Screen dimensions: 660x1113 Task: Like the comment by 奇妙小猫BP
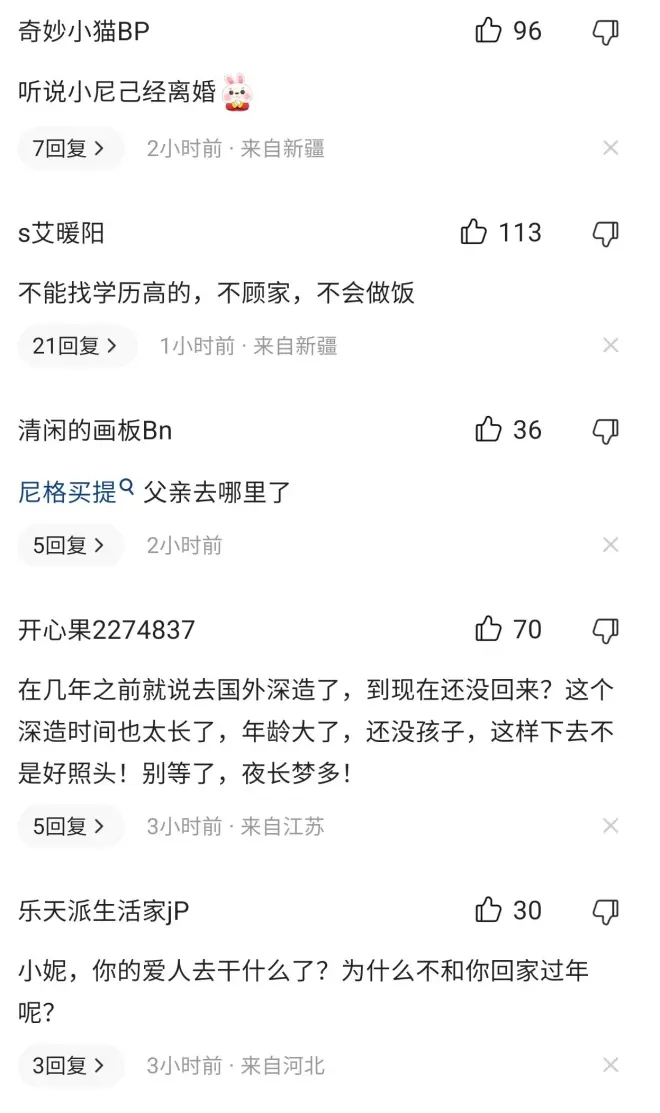(x=489, y=31)
